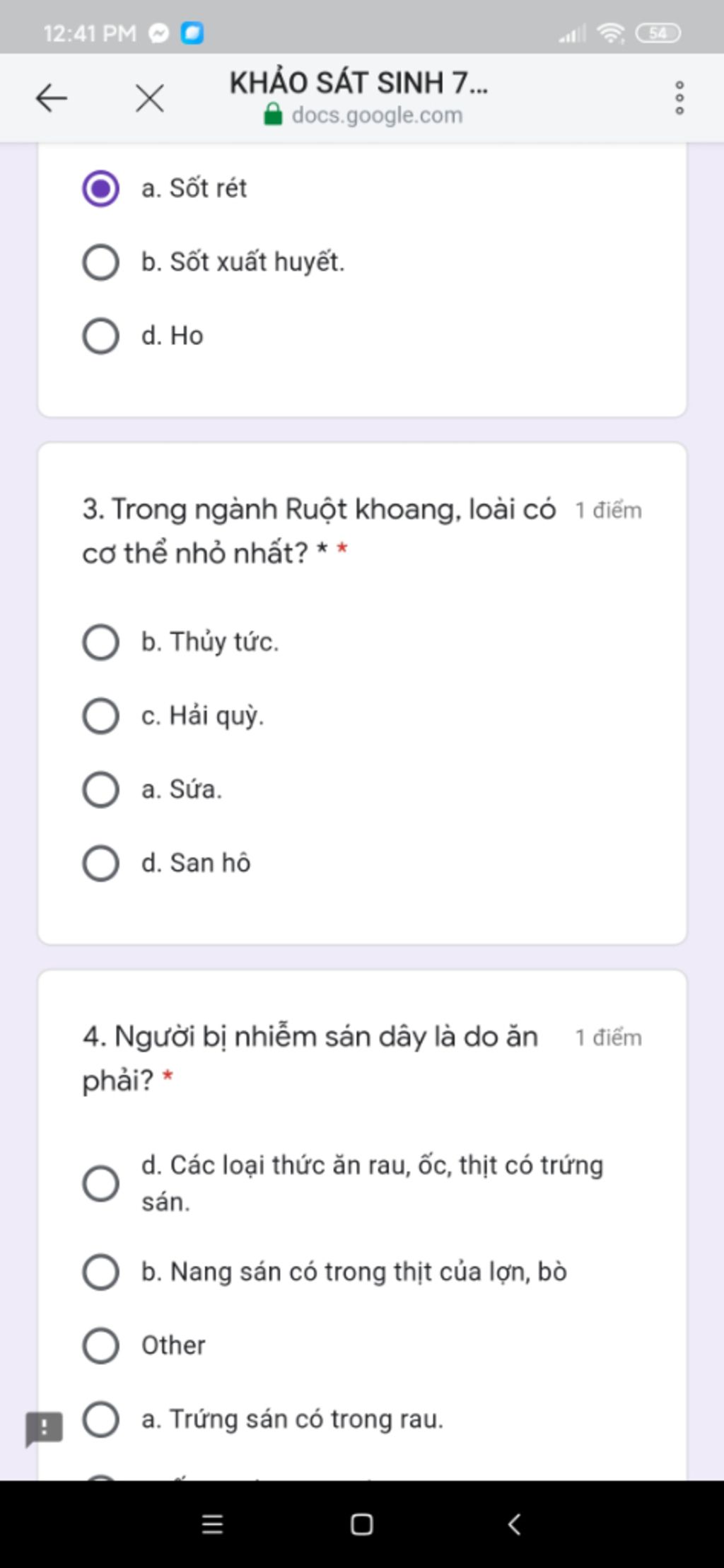Mark 'a. Sứa' as the answer
The width and height of the screenshot is (724, 1568).
(x=100, y=789)
